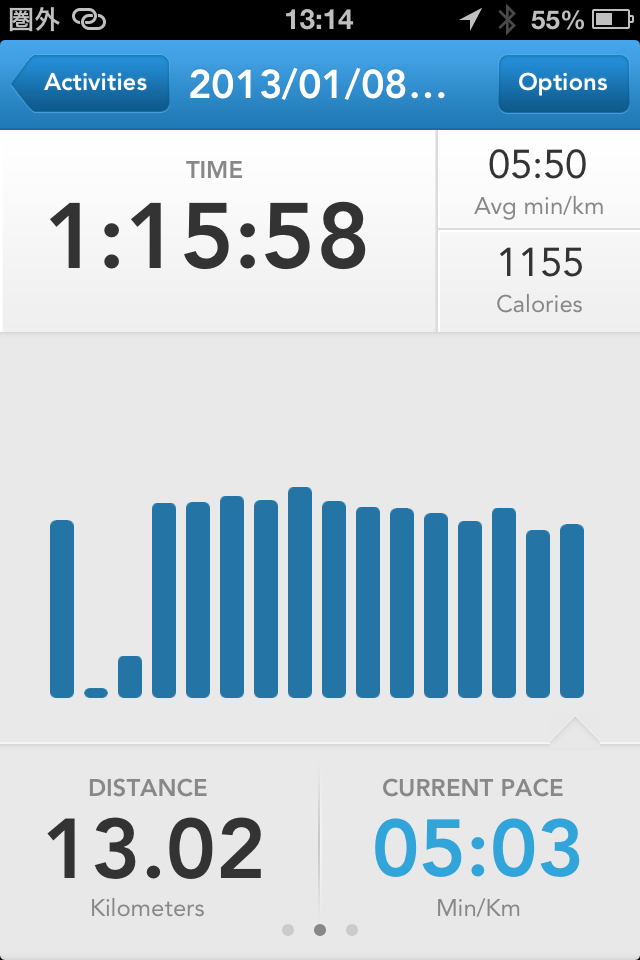
Task: Tap the first page indicator dot
Action: [x=288, y=930]
